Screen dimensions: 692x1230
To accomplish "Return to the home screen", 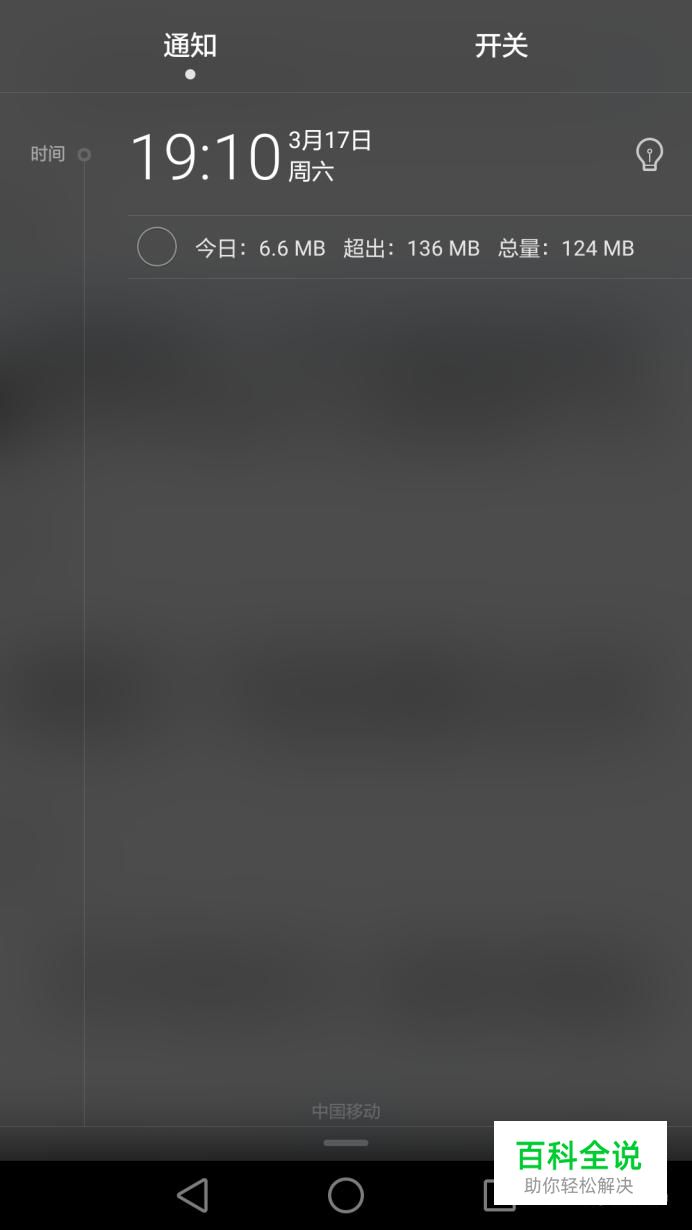I will point(346,1195).
